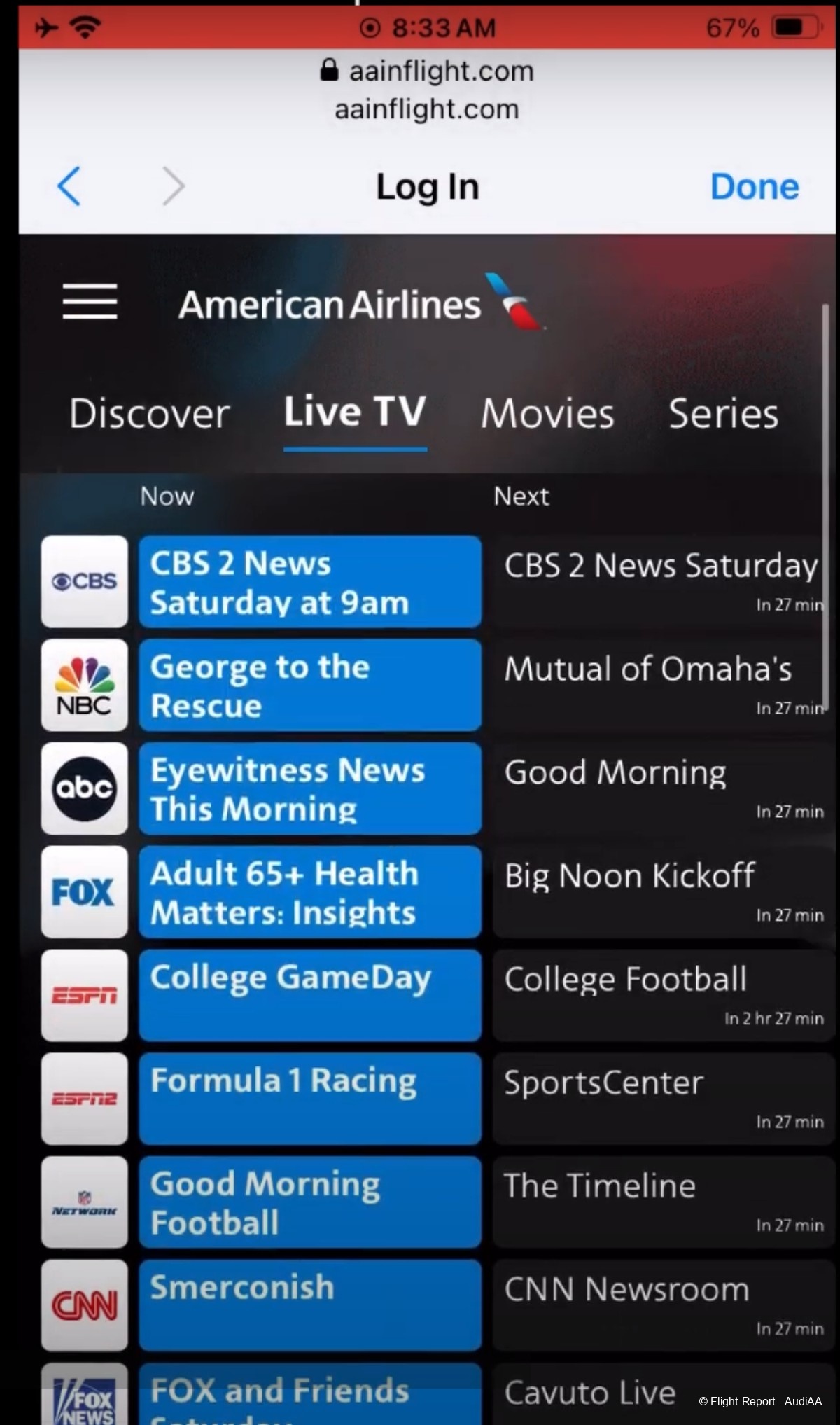
Task: View upcoming College Football on ESPN
Action: coord(662,995)
